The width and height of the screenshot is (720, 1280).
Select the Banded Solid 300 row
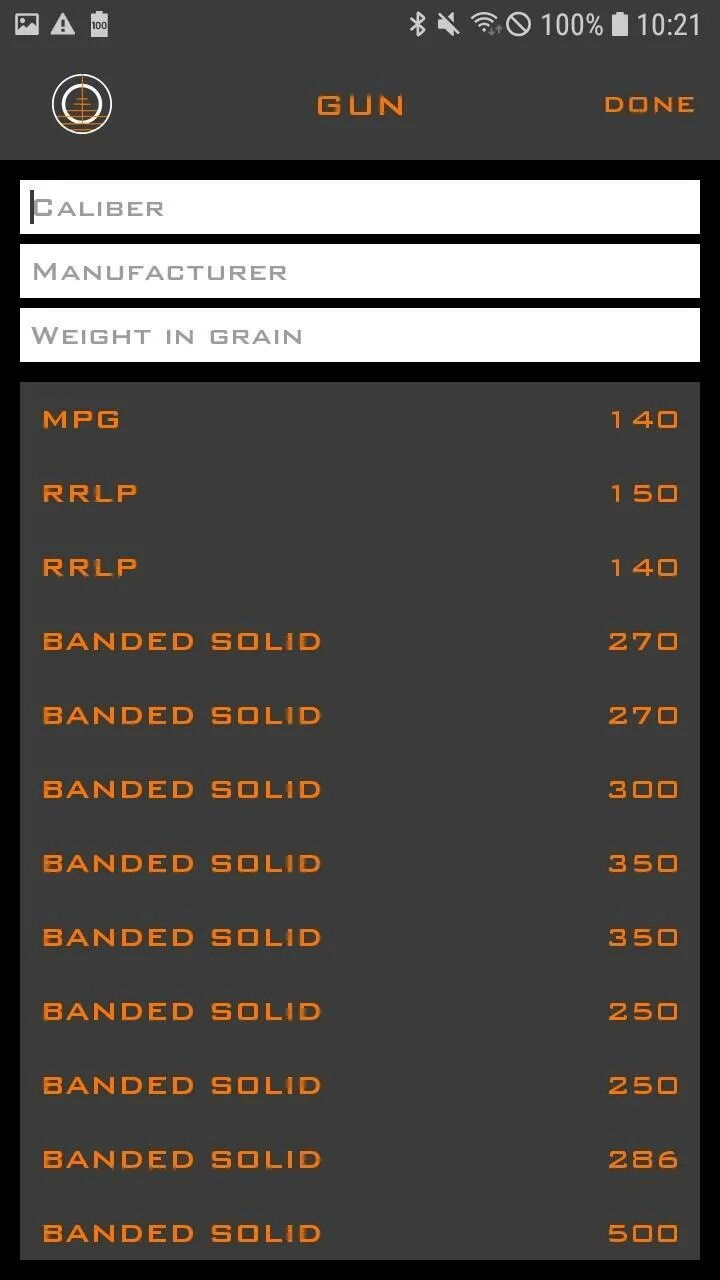[360, 789]
